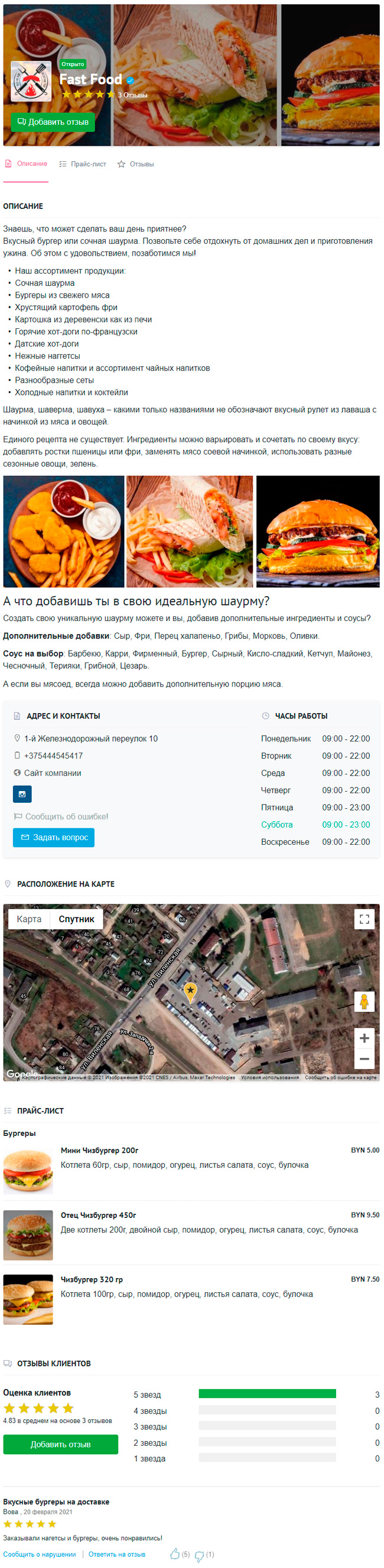Tap Сообщить о нарушении on Вова's review
Screen dimensions: 384x1568
click(x=40, y=1554)
